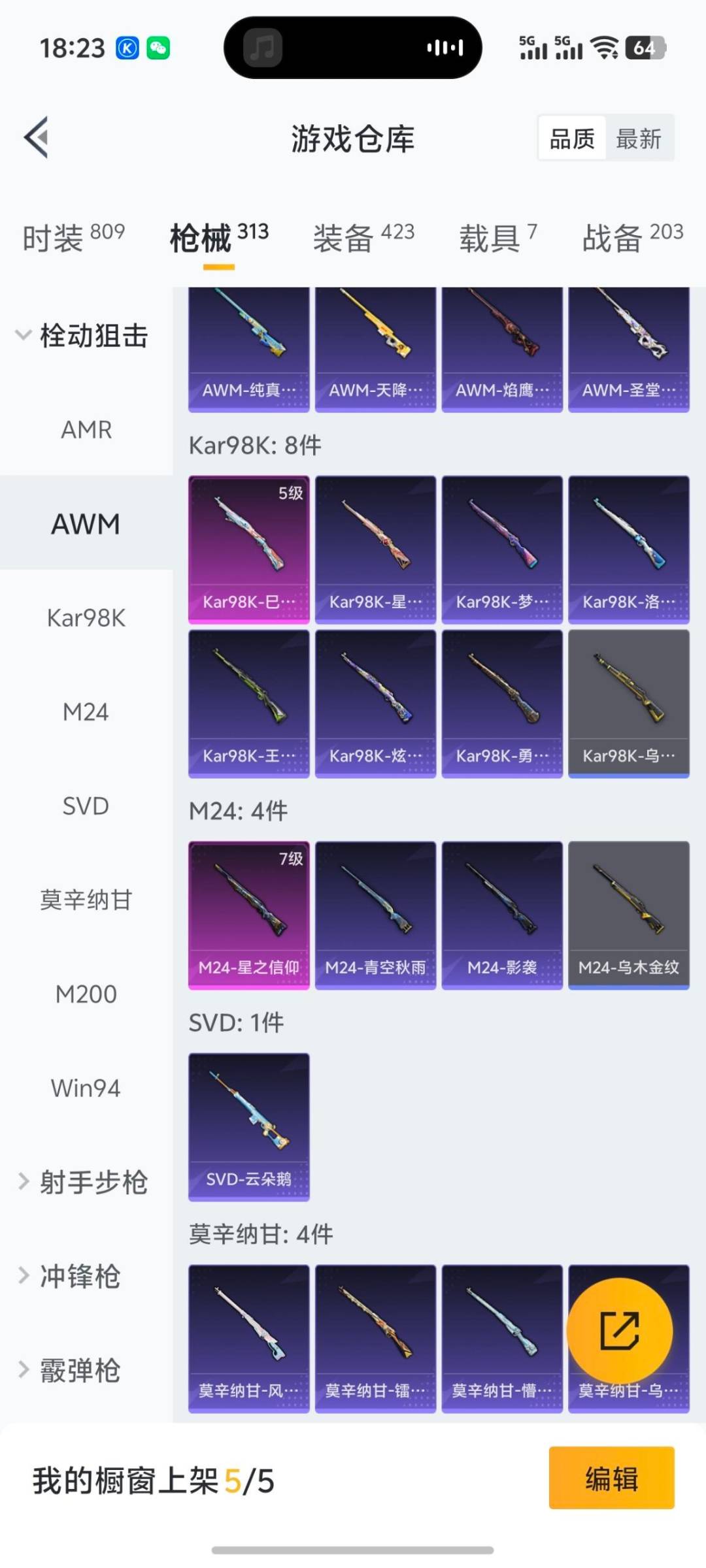706x1568 pixels.
Task: Go back from the 游戏仓库 page
Action: pos(37,137)
